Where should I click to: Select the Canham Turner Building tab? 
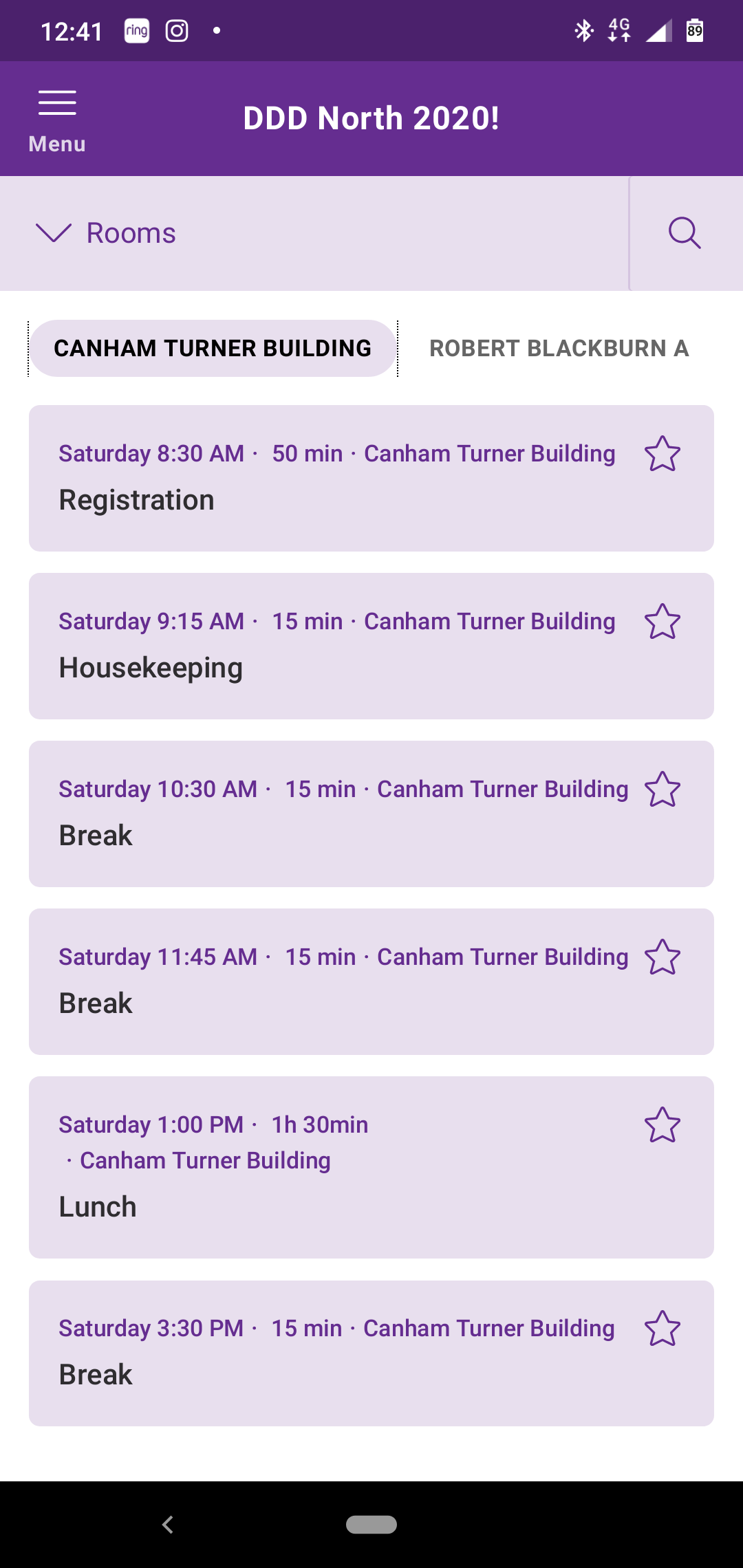pos(213,349)
